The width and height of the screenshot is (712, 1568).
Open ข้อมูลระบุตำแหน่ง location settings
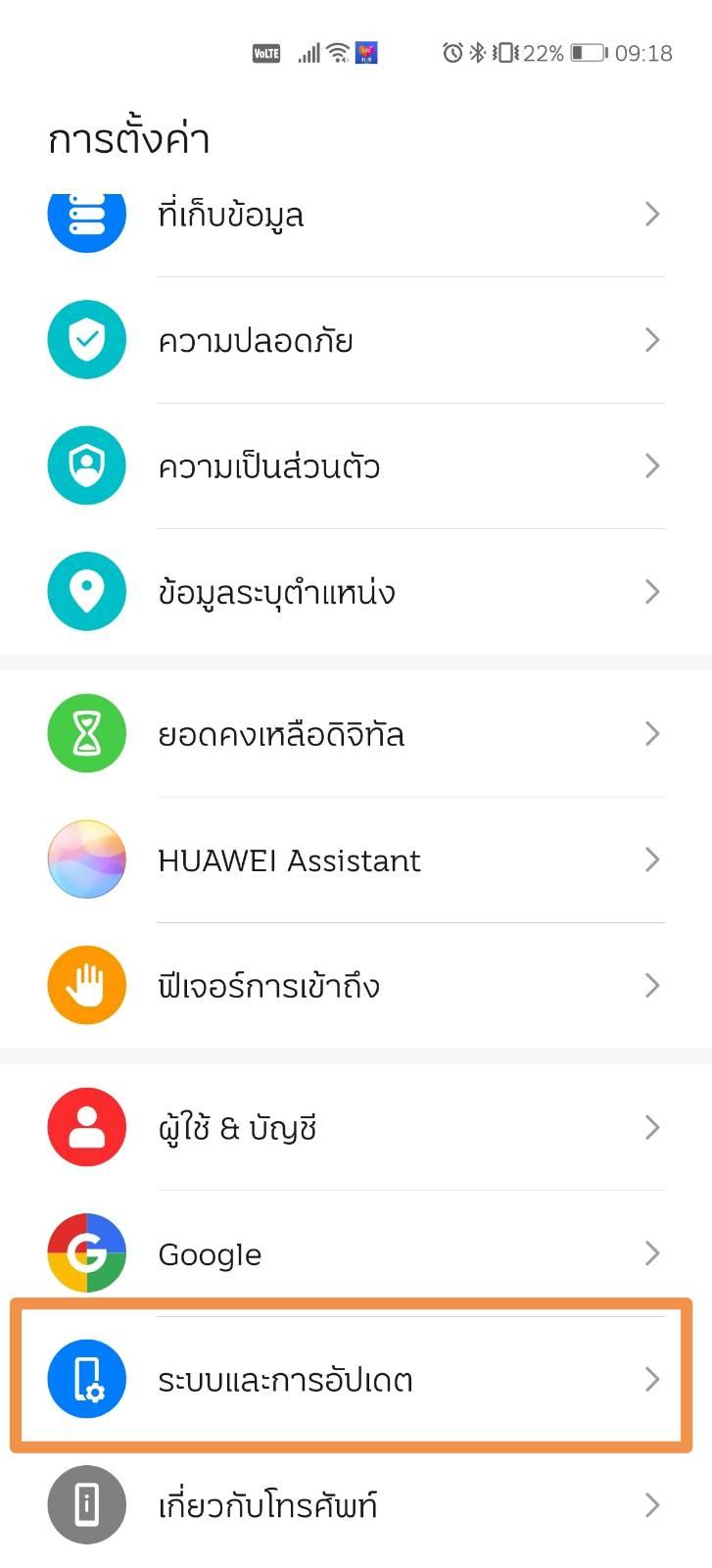356,591
